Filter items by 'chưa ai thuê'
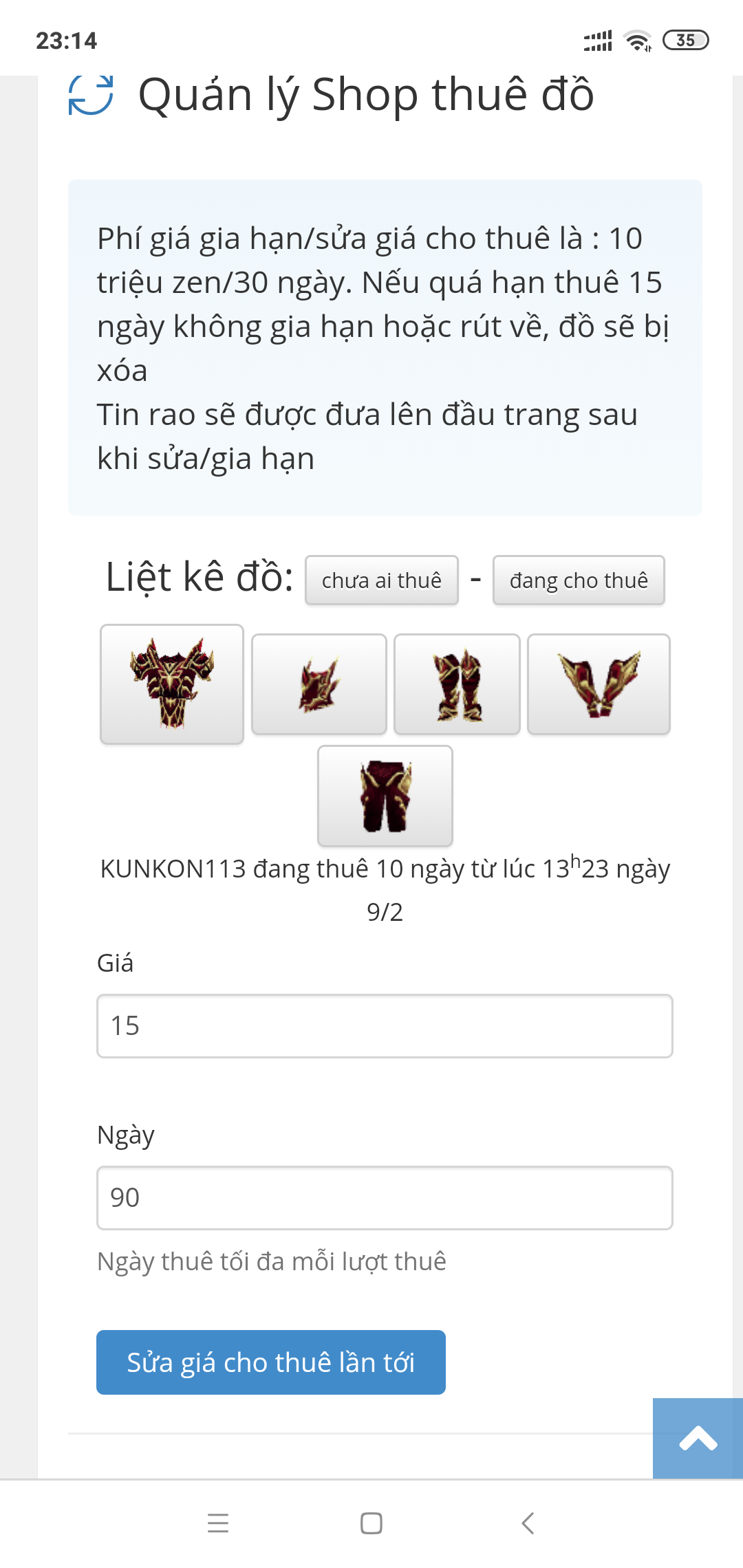743x1568 pixels. pyautogui.click(x=381, y=580)
